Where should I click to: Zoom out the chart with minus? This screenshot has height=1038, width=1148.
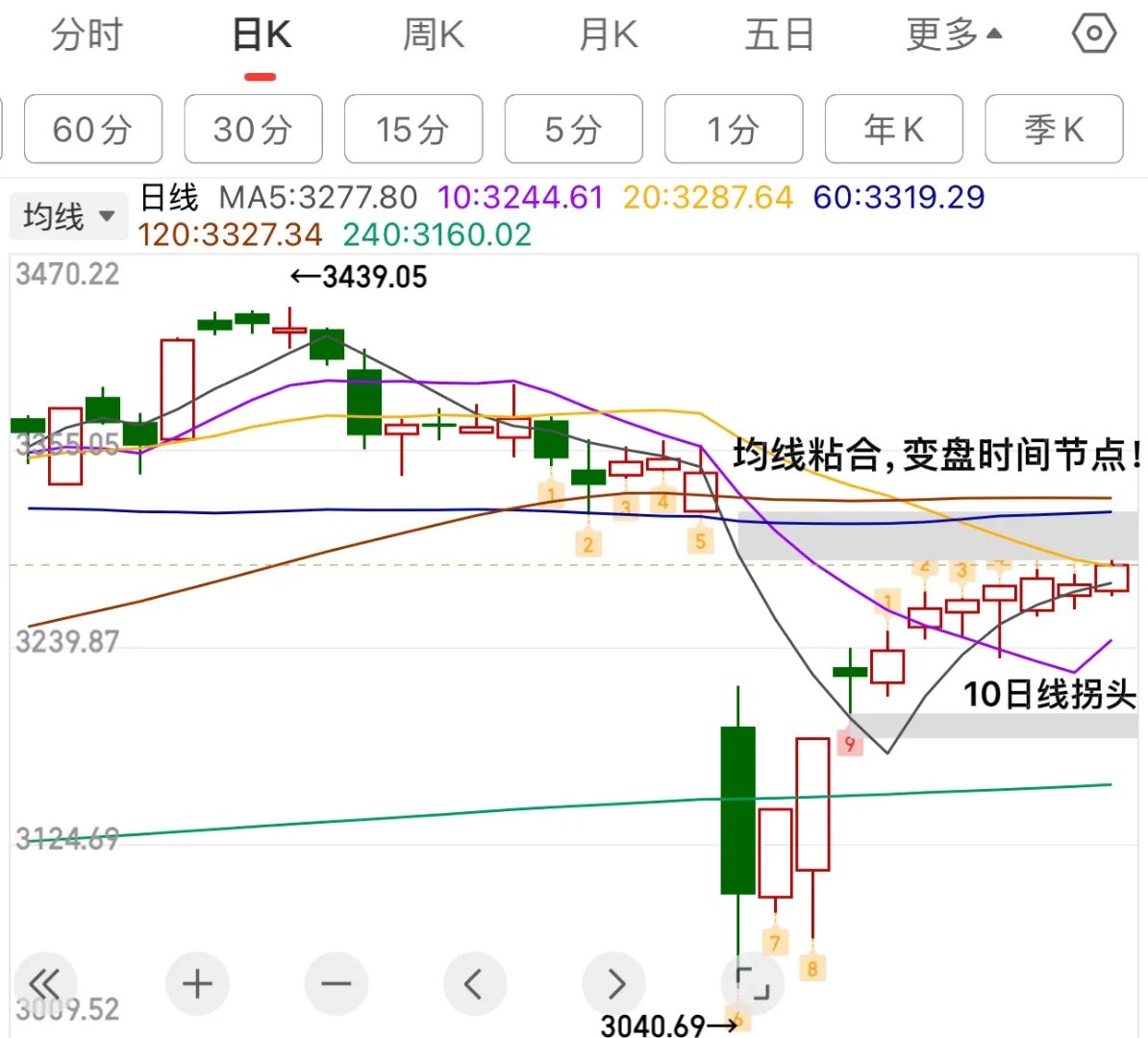pos(336,984)
